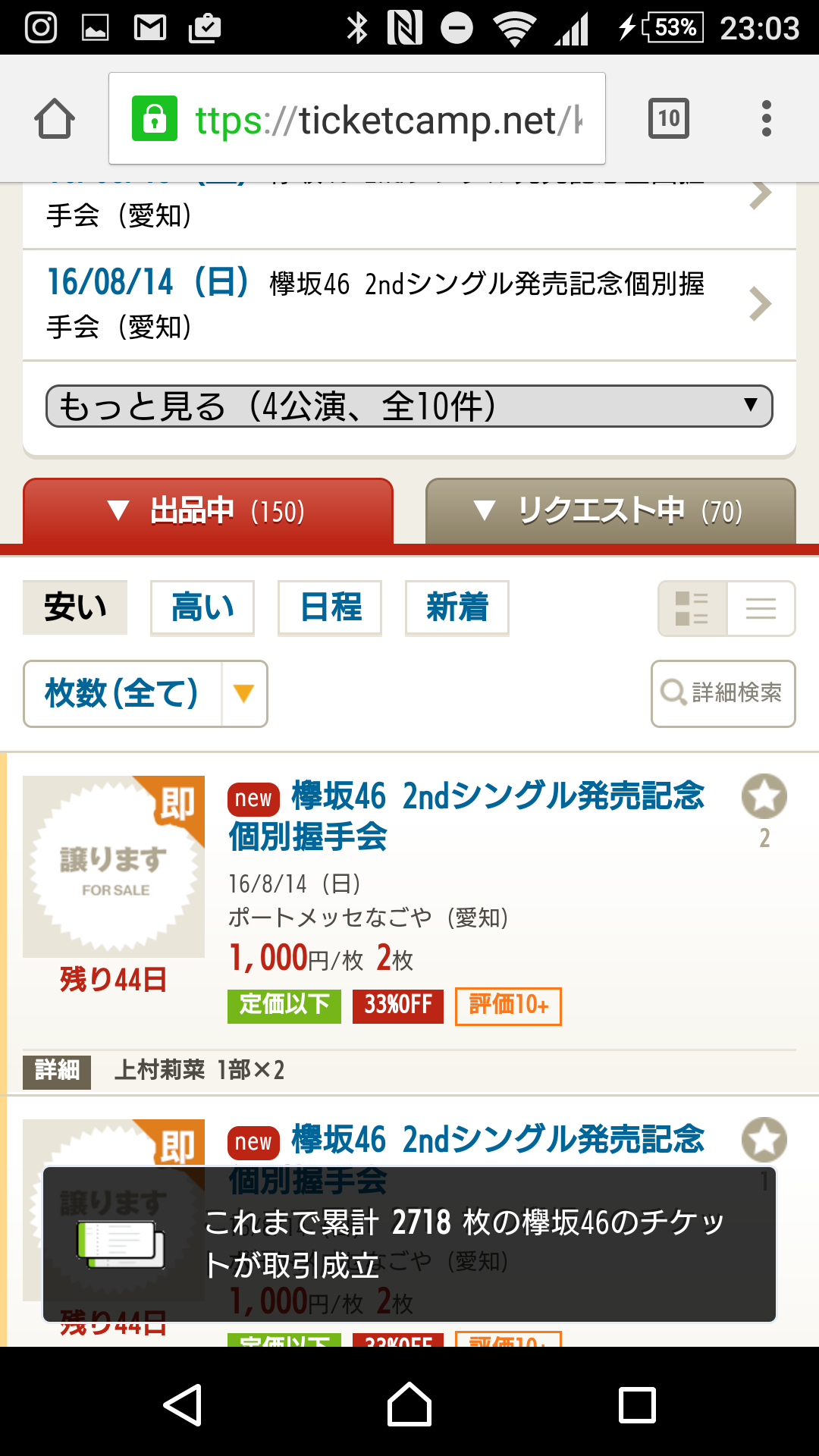Open the browser tab switcher
819x1456 pixels.
point(668,119)
